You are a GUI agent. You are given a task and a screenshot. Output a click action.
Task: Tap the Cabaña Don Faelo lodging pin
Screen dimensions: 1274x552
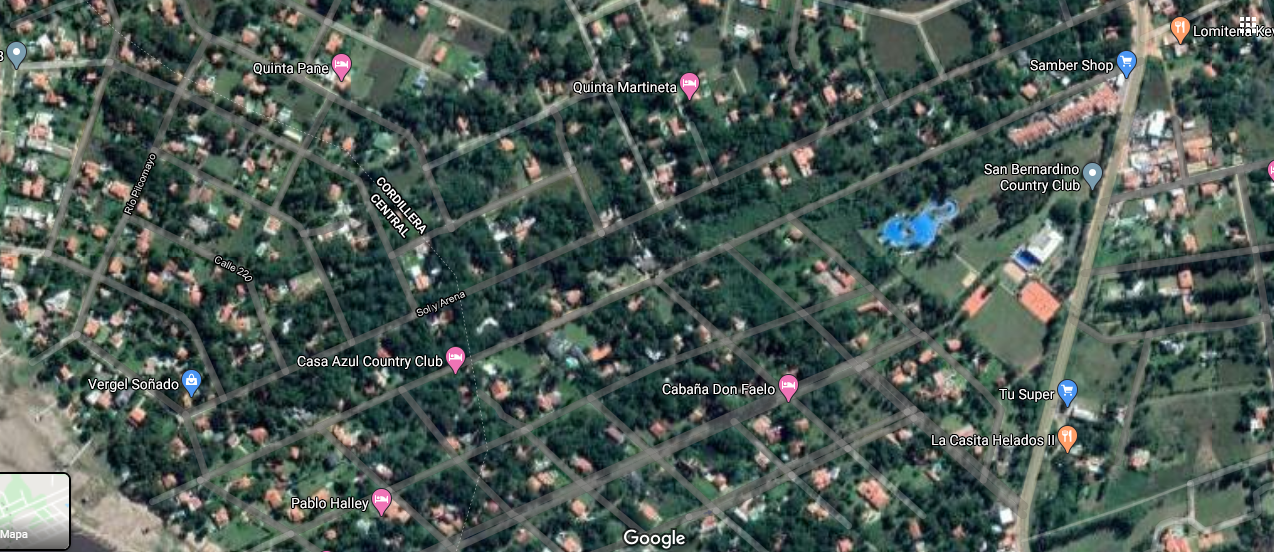pos(789,387)
